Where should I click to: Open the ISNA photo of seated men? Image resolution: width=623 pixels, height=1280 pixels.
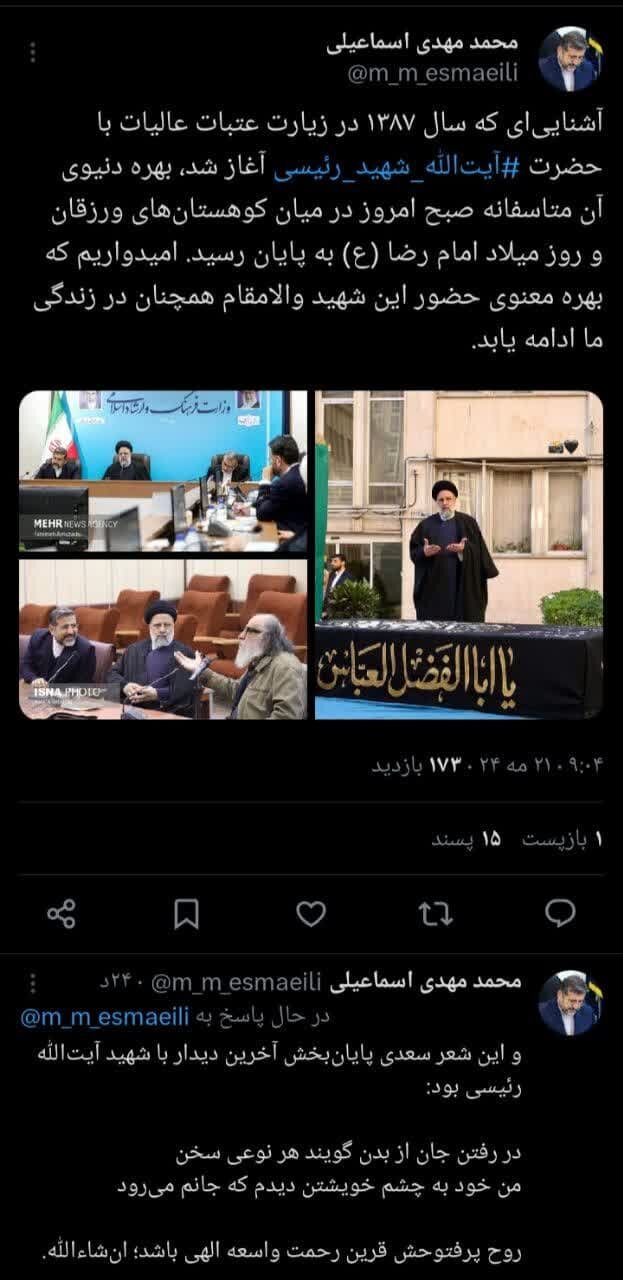coord(163,639)
